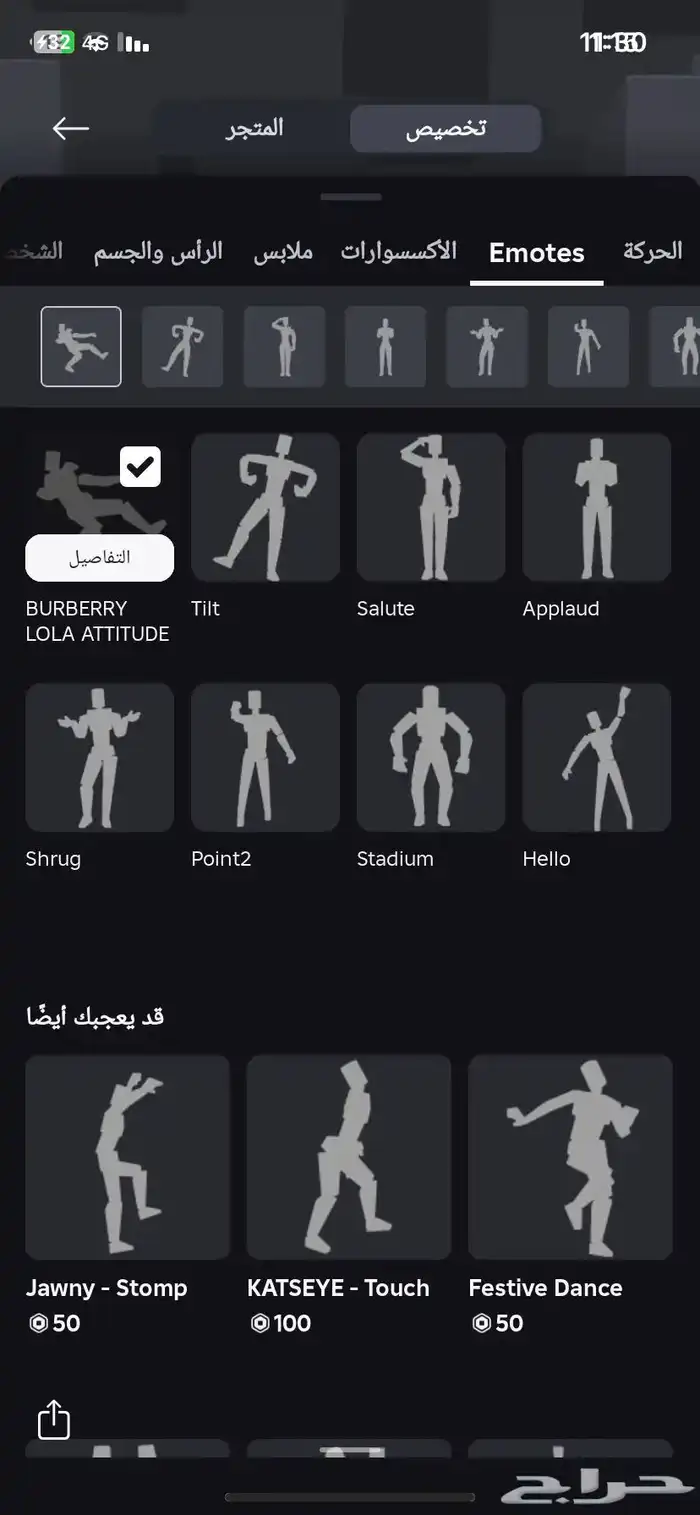Tap the التفاصيل button on Burberry emote
The width and height of the screenshot is (700, 1515).
[x=99, y=558]
